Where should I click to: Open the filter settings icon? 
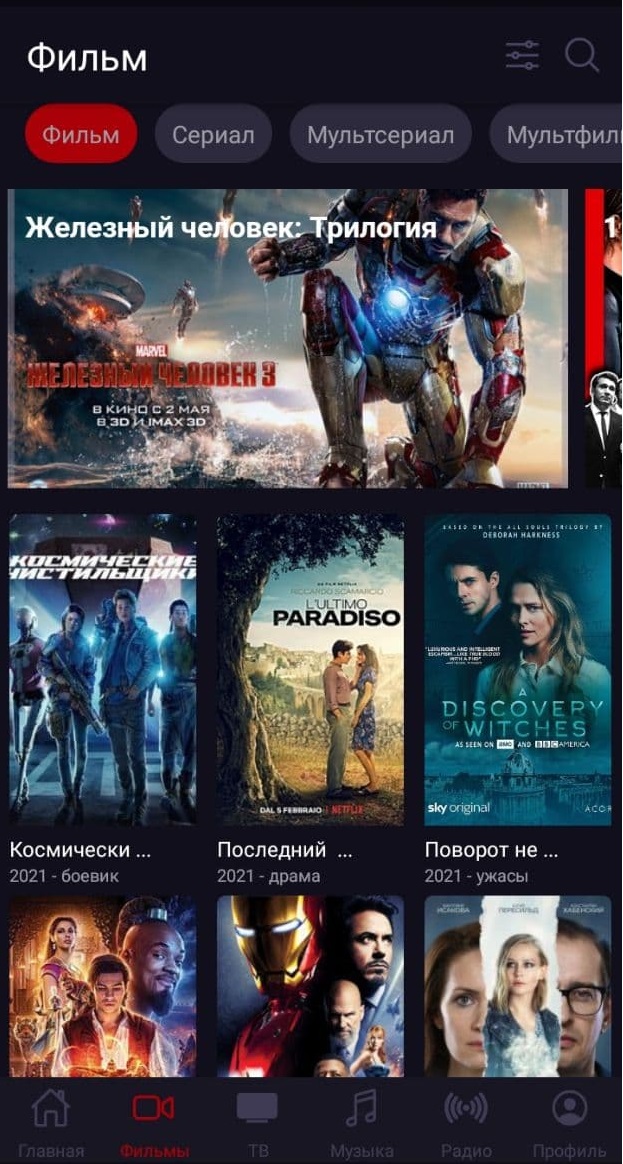click(522, 55)
